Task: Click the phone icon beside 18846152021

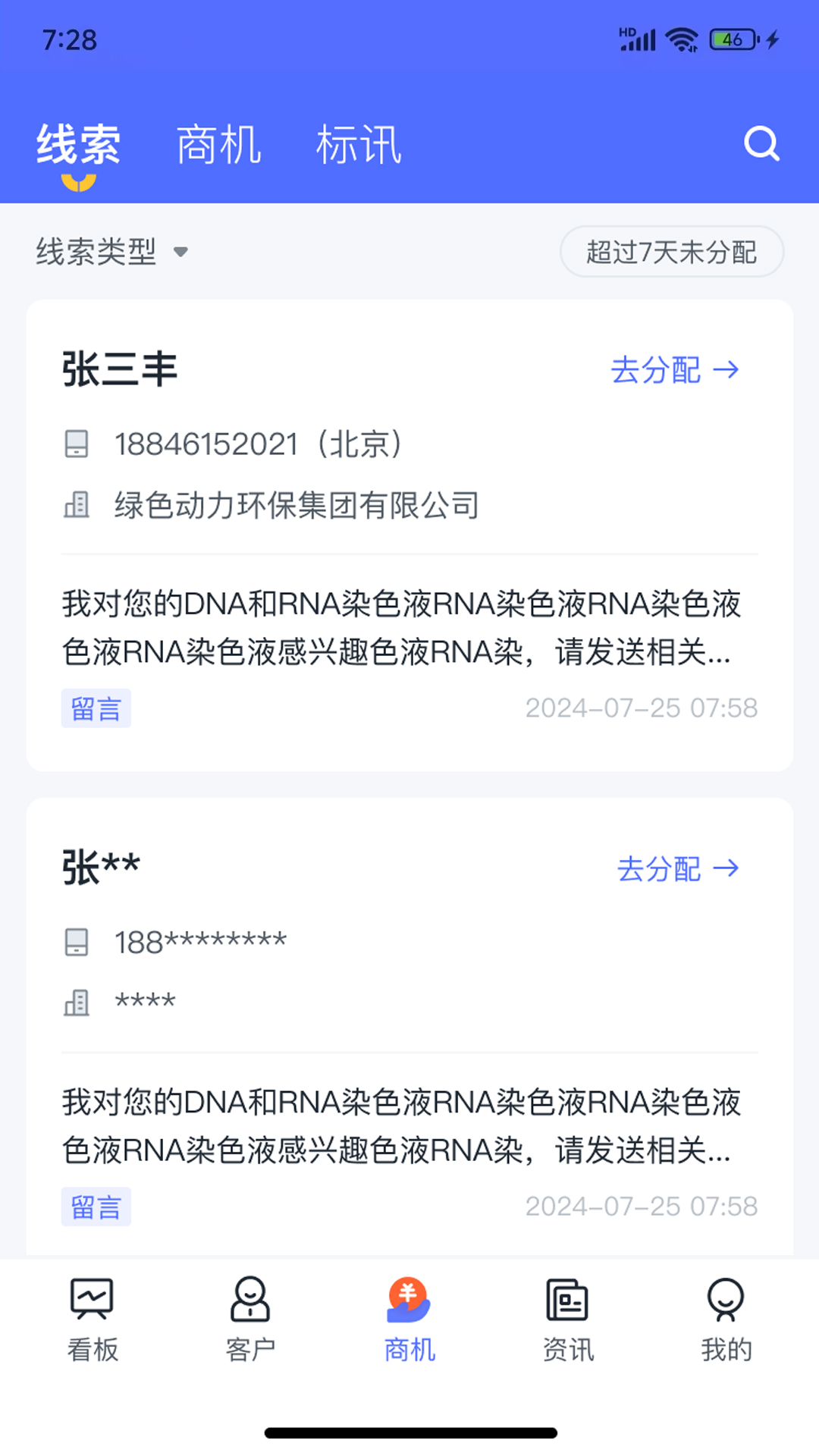Action: tap(77, 445)
